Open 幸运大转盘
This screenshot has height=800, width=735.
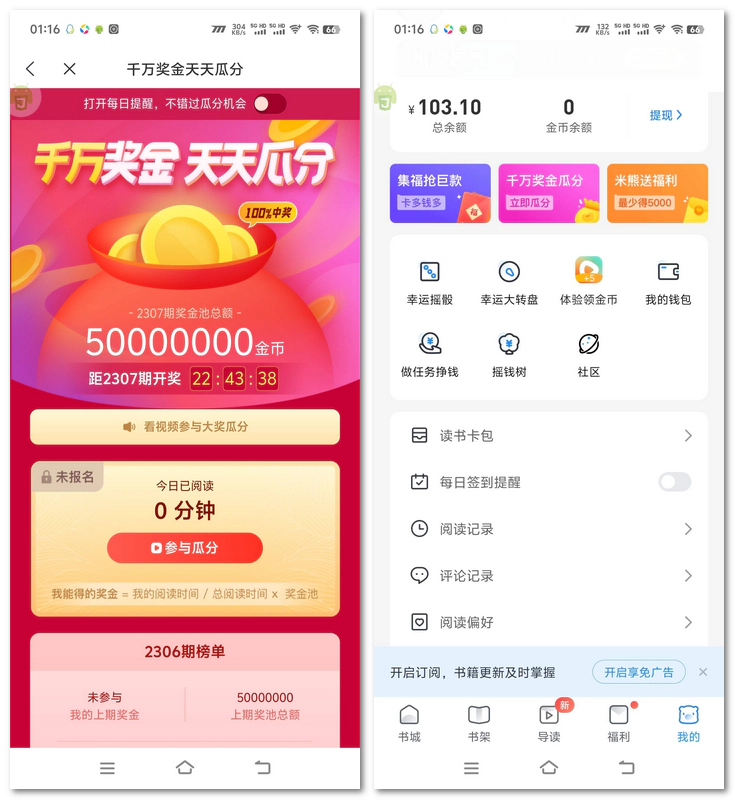tap(509, 281)
